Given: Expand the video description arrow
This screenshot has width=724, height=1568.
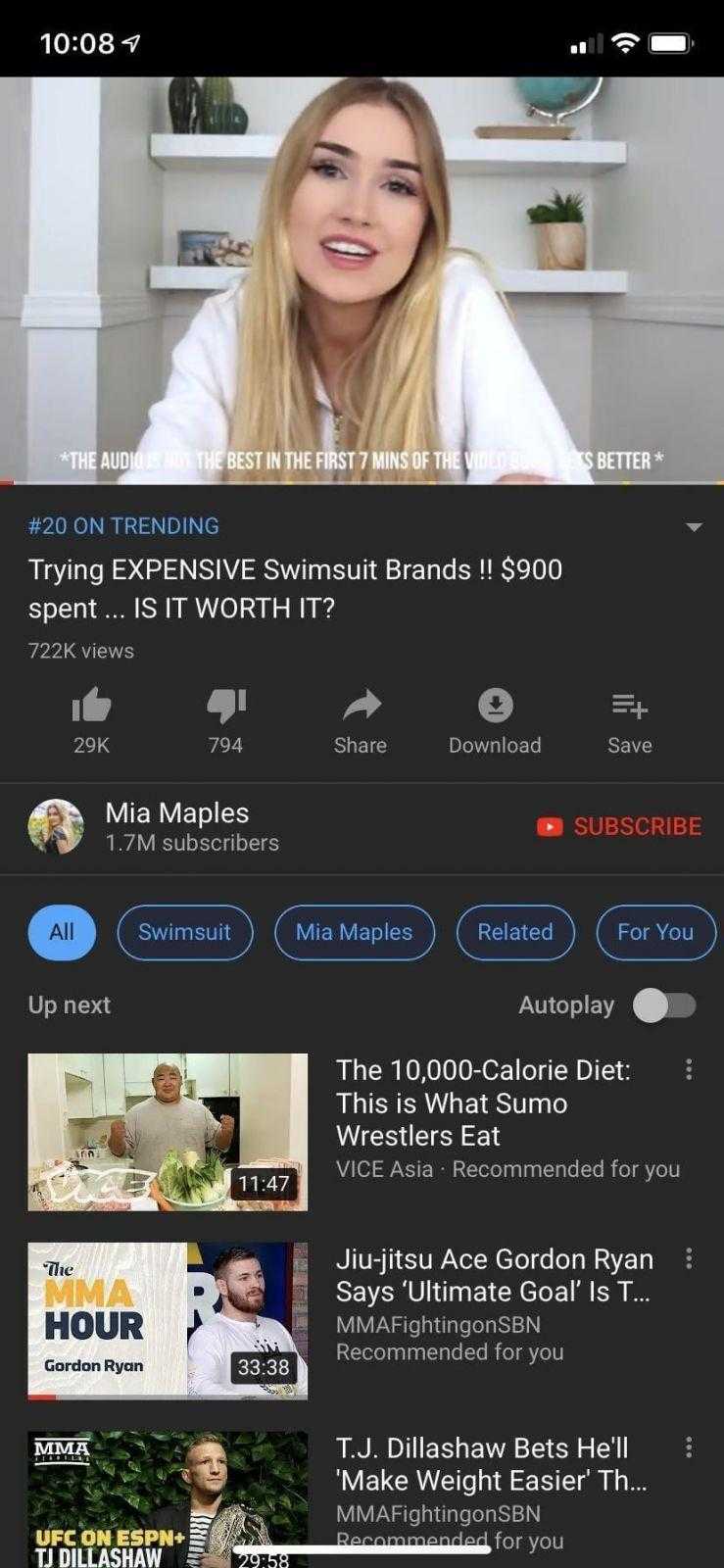Looking at the screenshot, I should pos(694,527).
